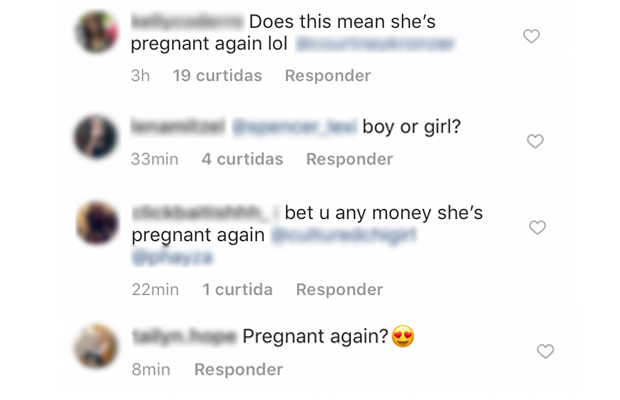Image resolution: width=620 pixels, height=400 pixels.
Task: Reply to the "boy or girl?" comment
Action: coord(349,159)
